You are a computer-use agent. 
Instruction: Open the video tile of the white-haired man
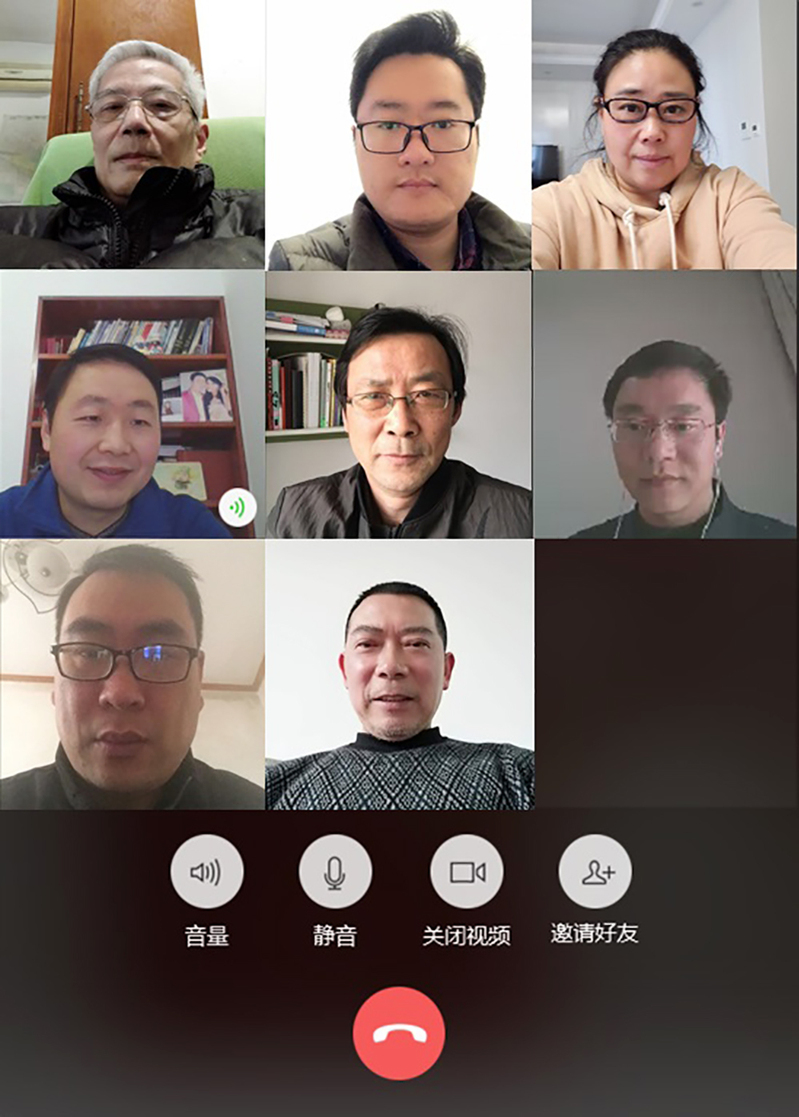click(x=131, y=135)
